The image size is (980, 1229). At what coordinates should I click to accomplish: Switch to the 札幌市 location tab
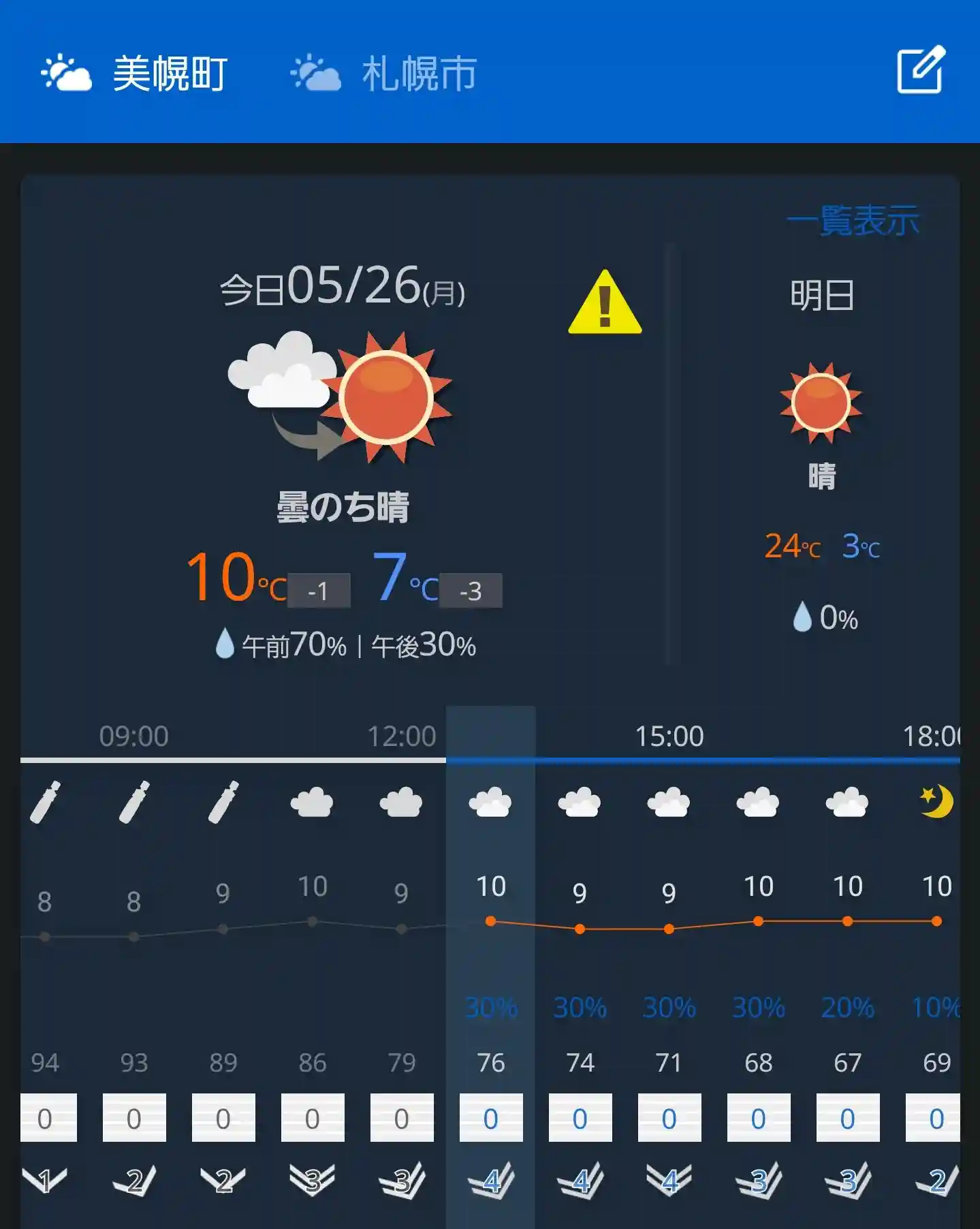click(385, 73)
